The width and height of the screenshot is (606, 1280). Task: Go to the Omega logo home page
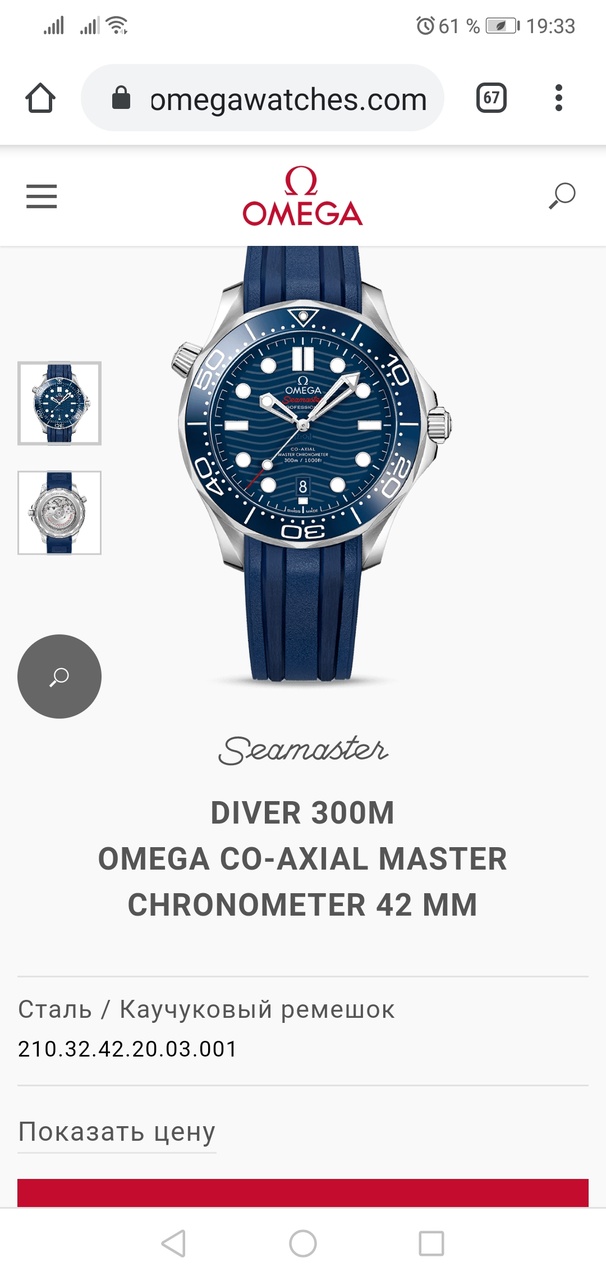pyautogui.click(x=302, y=196)
